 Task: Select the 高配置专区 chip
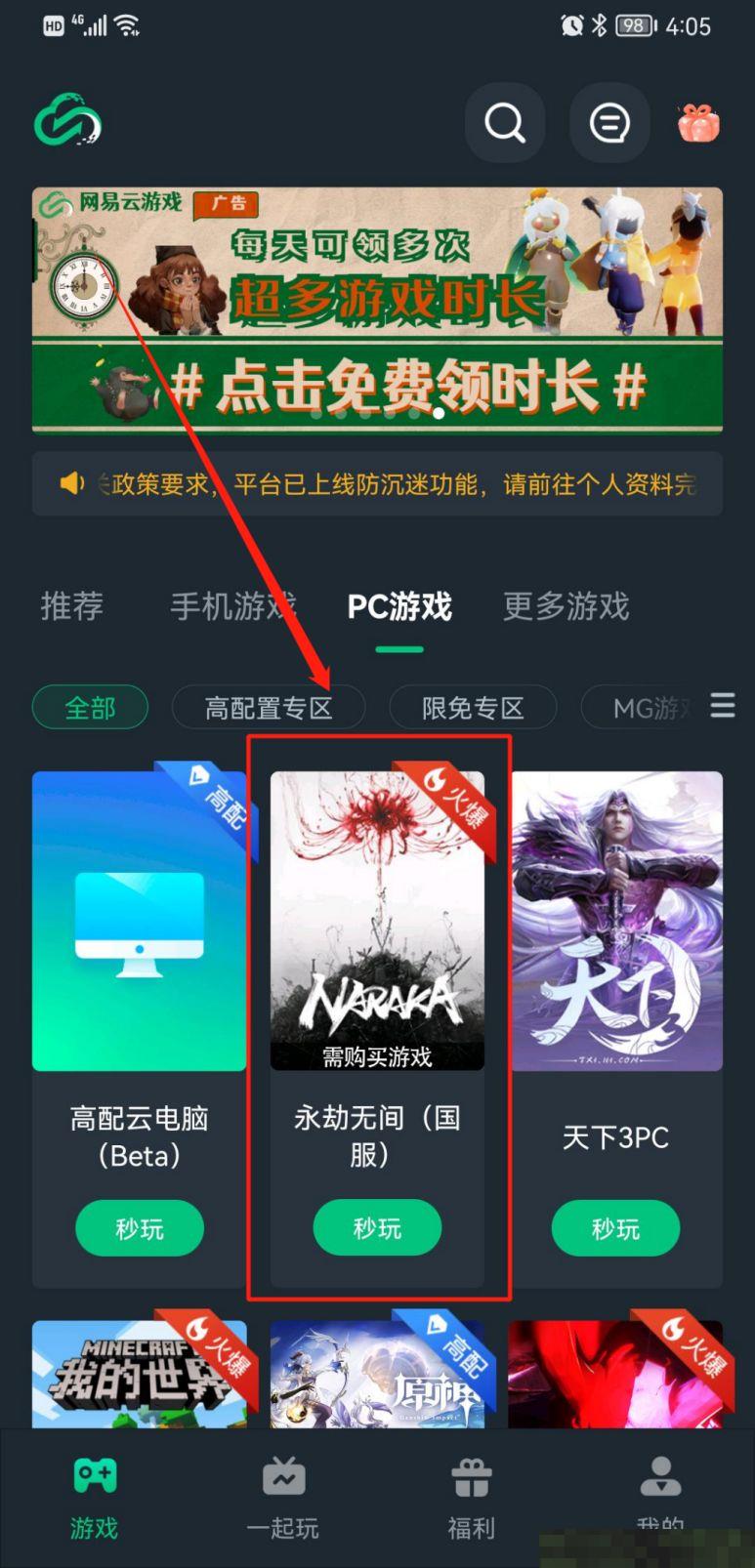point(269,707)
